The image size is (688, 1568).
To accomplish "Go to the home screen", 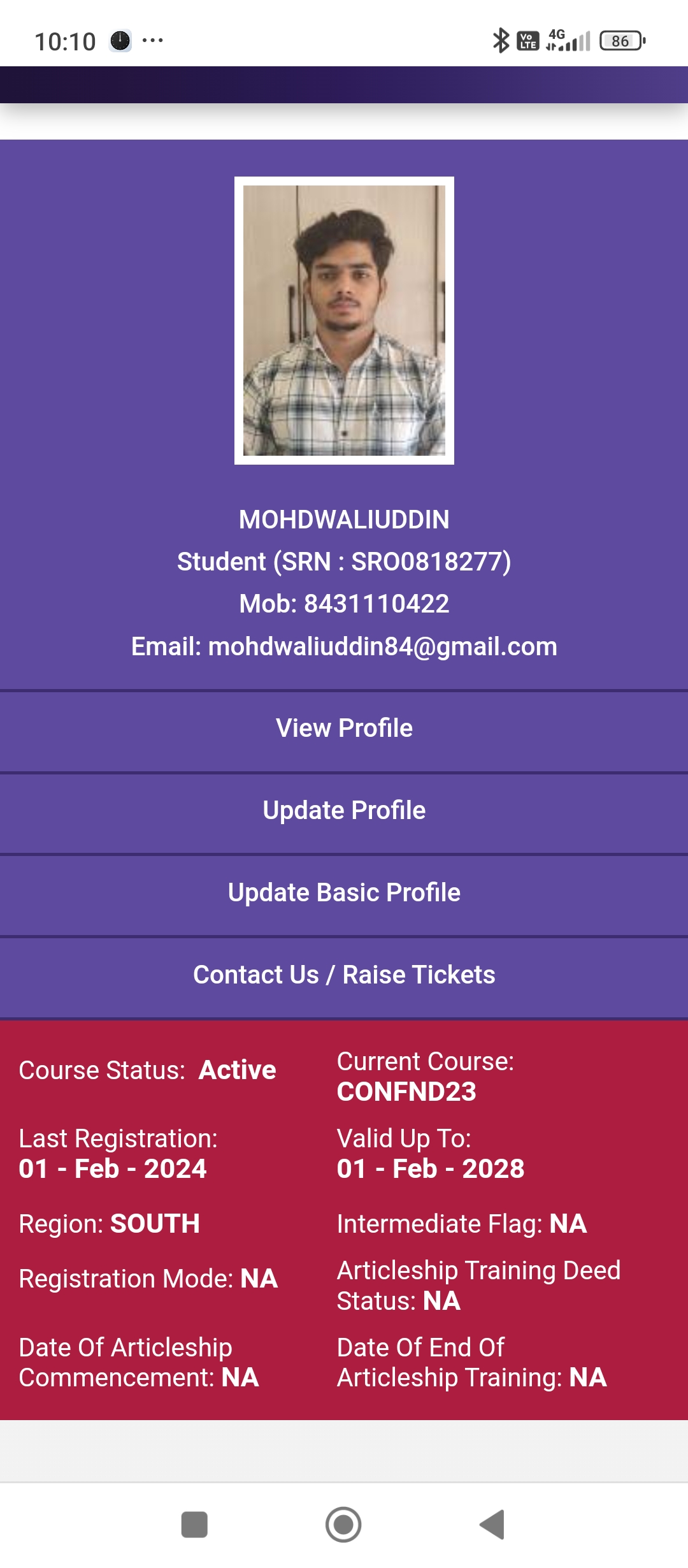I will click(343, 1525).
